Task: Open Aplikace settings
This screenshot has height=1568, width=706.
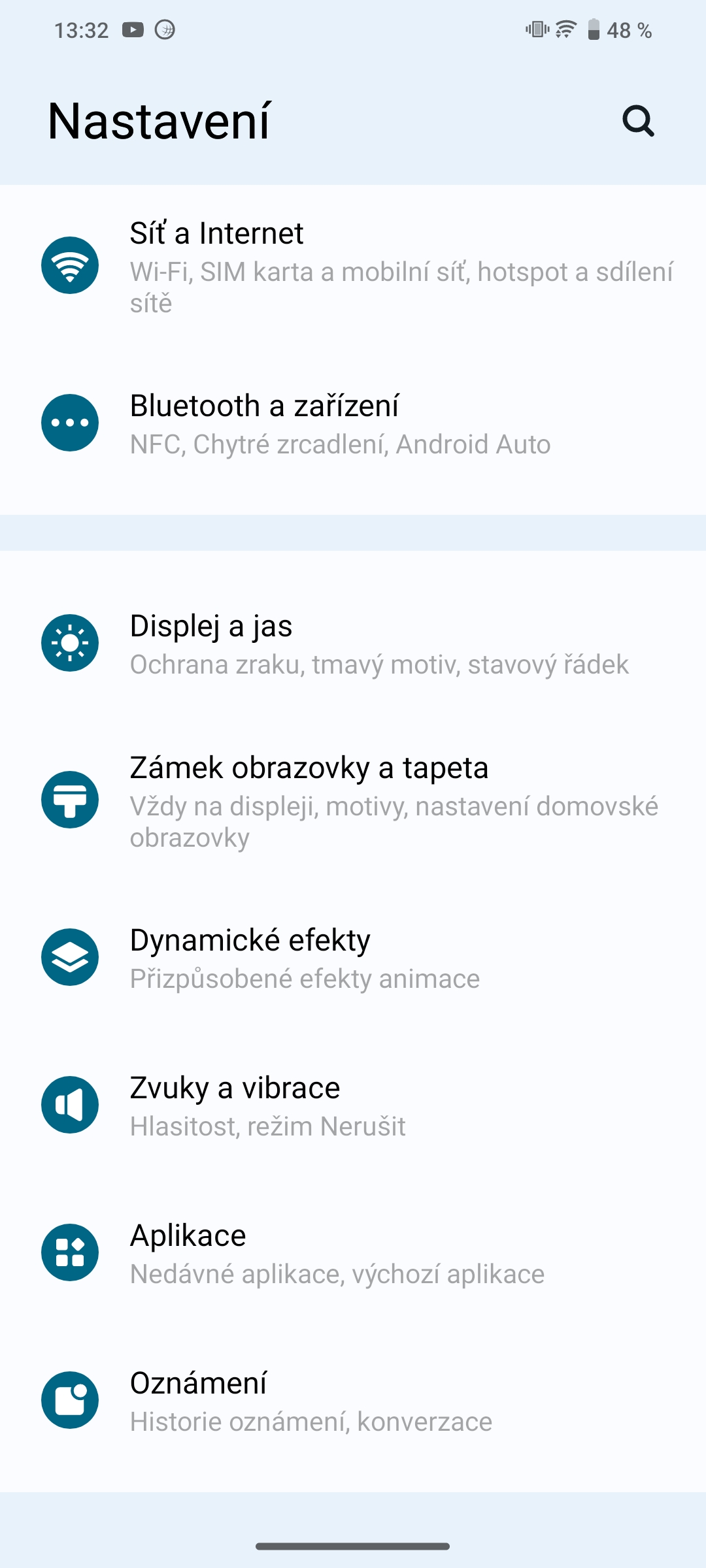Action: click(x=353, y=1253)
